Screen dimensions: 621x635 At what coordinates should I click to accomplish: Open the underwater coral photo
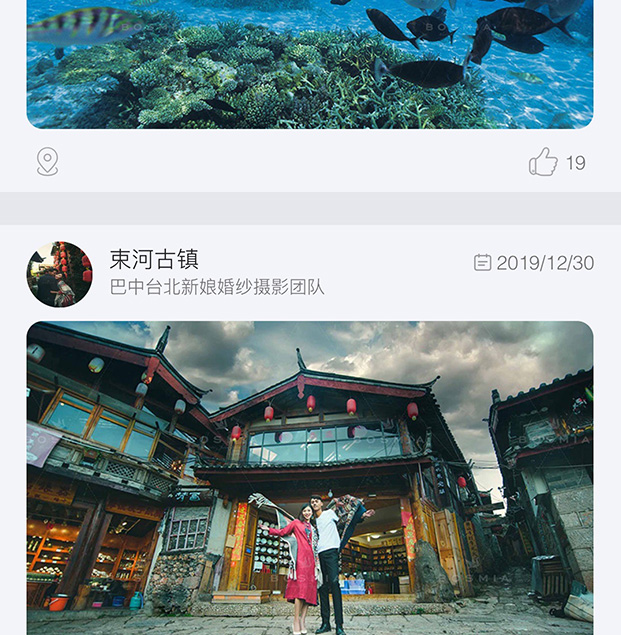click(310, 64)
